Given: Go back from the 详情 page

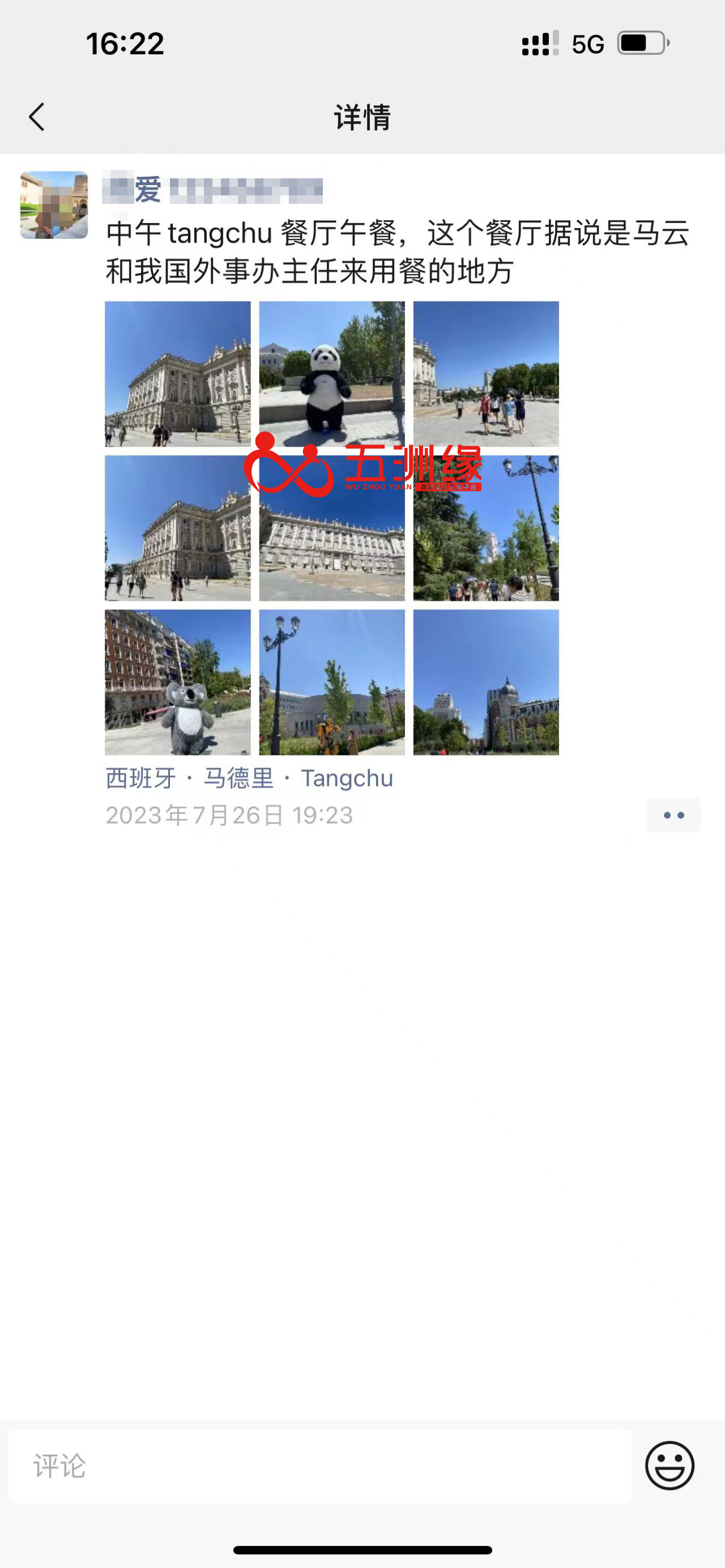Looking at the screenshot, I should [36, 117].
